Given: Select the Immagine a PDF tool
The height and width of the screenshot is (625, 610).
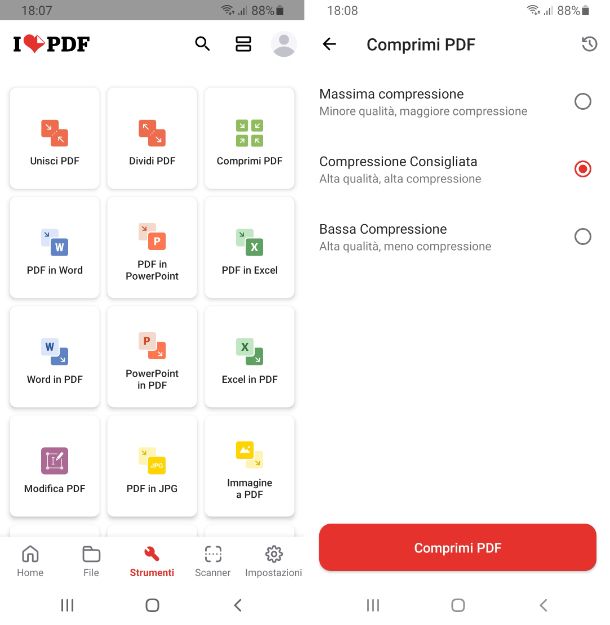Looking at the screenshot, I should point(249,465).
